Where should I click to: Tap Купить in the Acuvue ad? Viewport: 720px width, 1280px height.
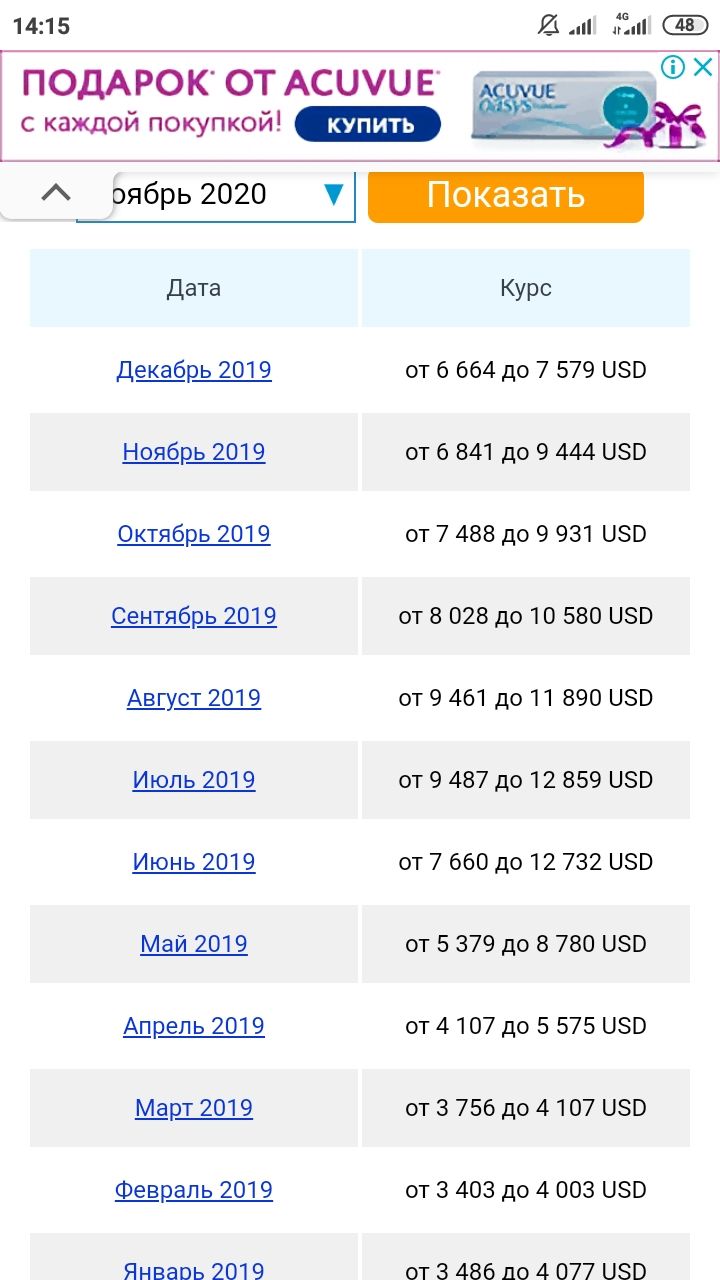369,125
